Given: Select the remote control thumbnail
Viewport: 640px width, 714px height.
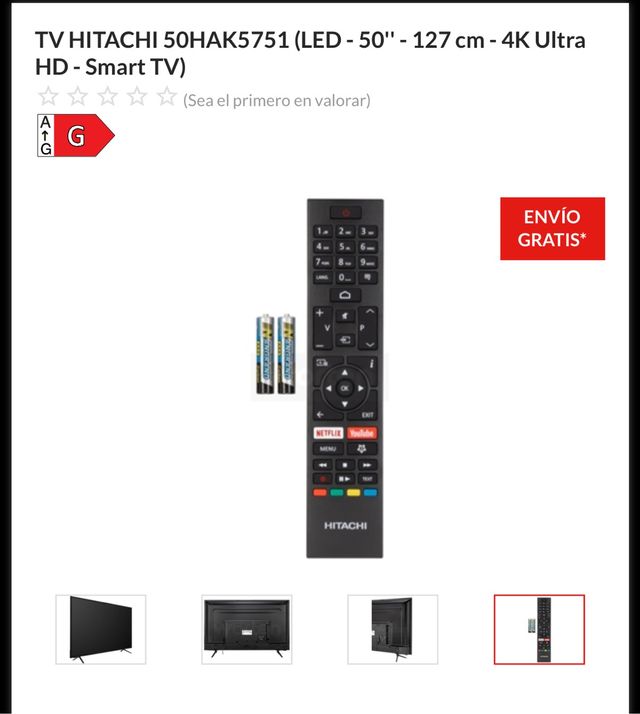Looking at the screenshot, I should [x=539, y=629].
